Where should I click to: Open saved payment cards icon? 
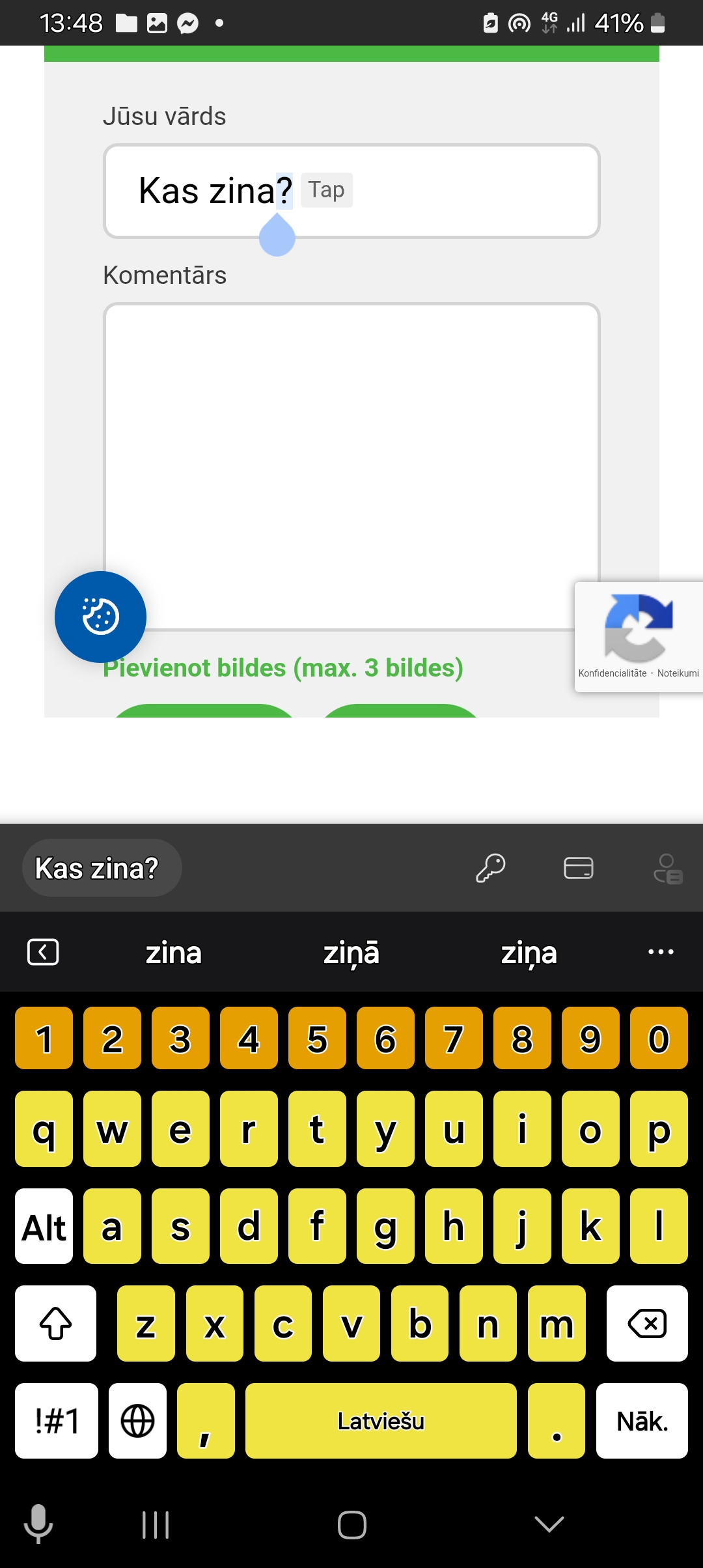tap(578, 869)
